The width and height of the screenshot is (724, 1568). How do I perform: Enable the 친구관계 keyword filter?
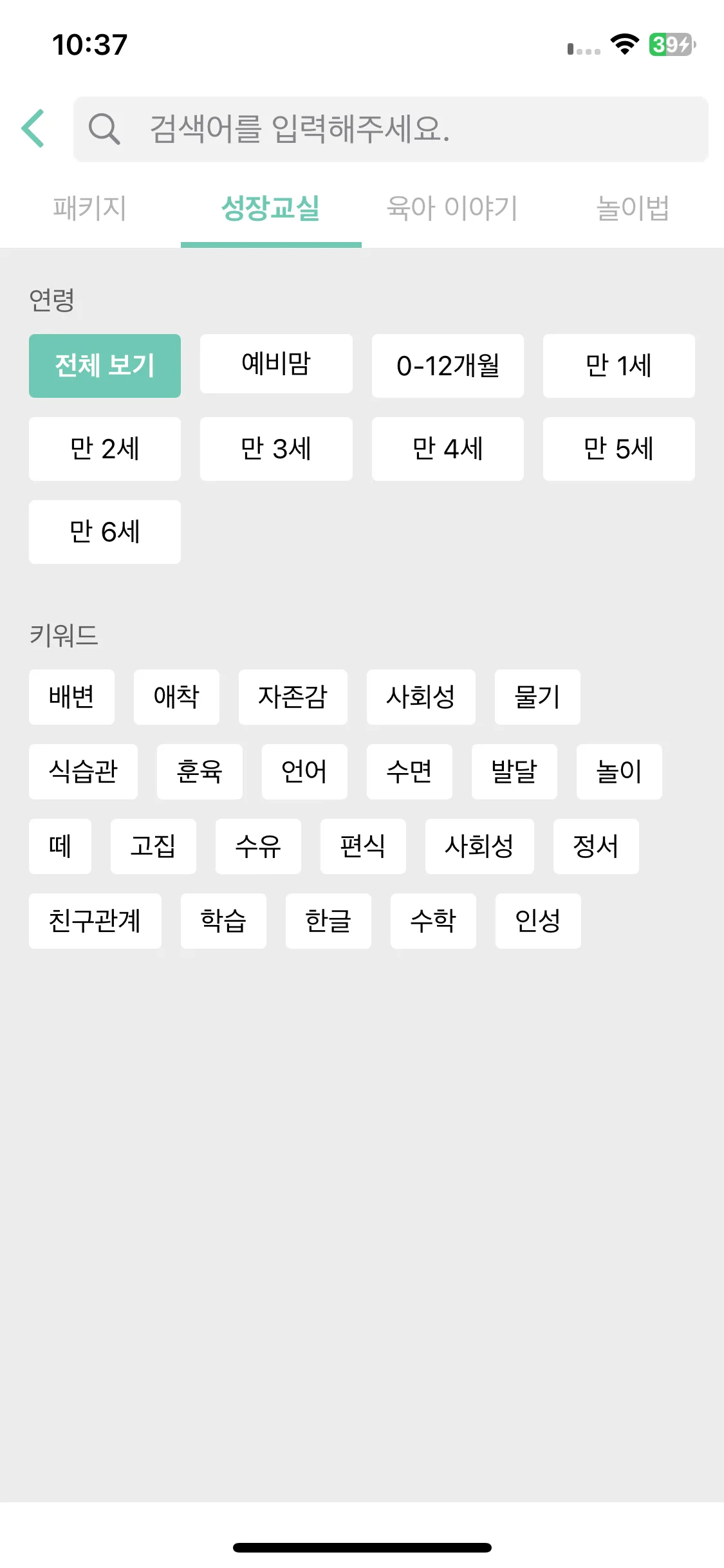(95, 921)
